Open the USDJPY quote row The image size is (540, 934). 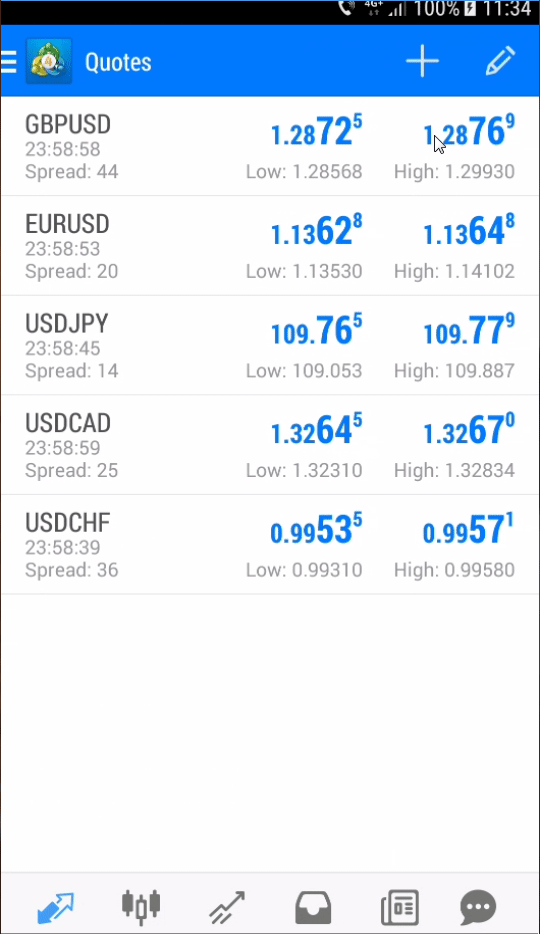tap(270, 345)
